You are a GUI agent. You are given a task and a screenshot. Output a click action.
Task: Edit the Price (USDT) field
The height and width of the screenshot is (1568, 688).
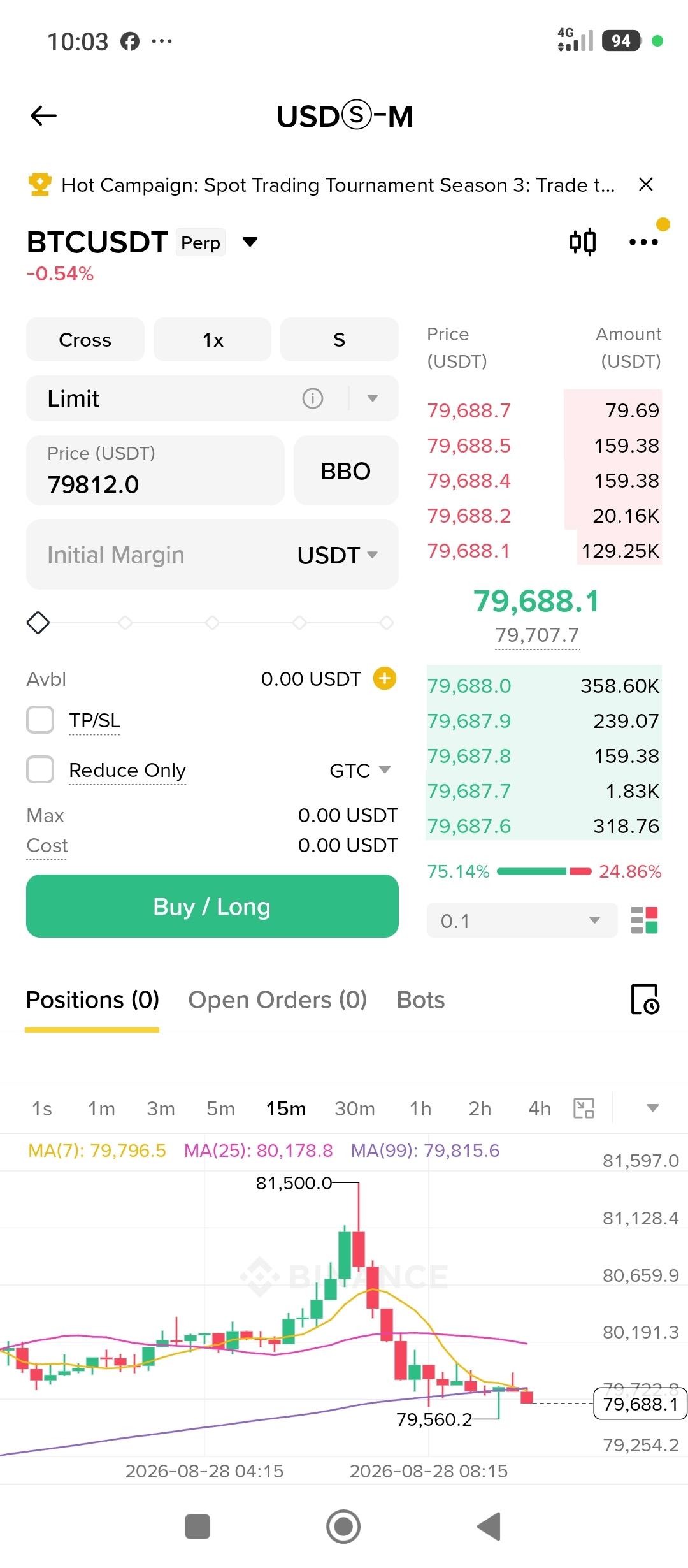[155, 470]
